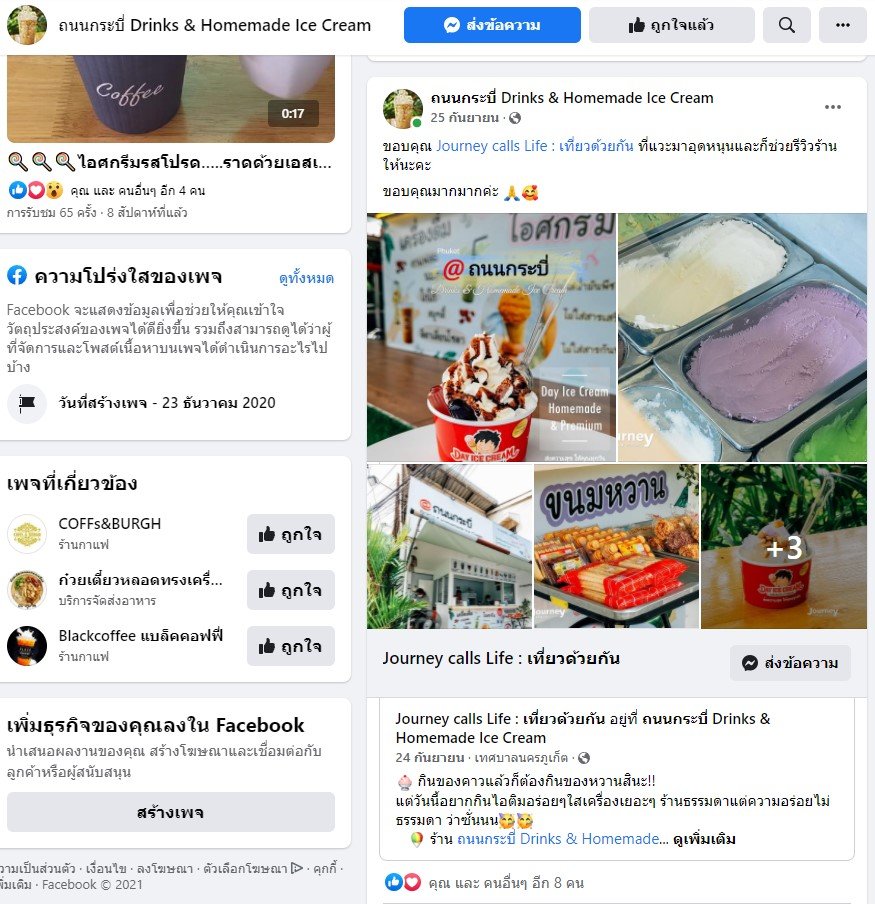This screenshot has width=875, height=904.
Task: Open the purple ice cream tray photo
Action: [742, 337]
